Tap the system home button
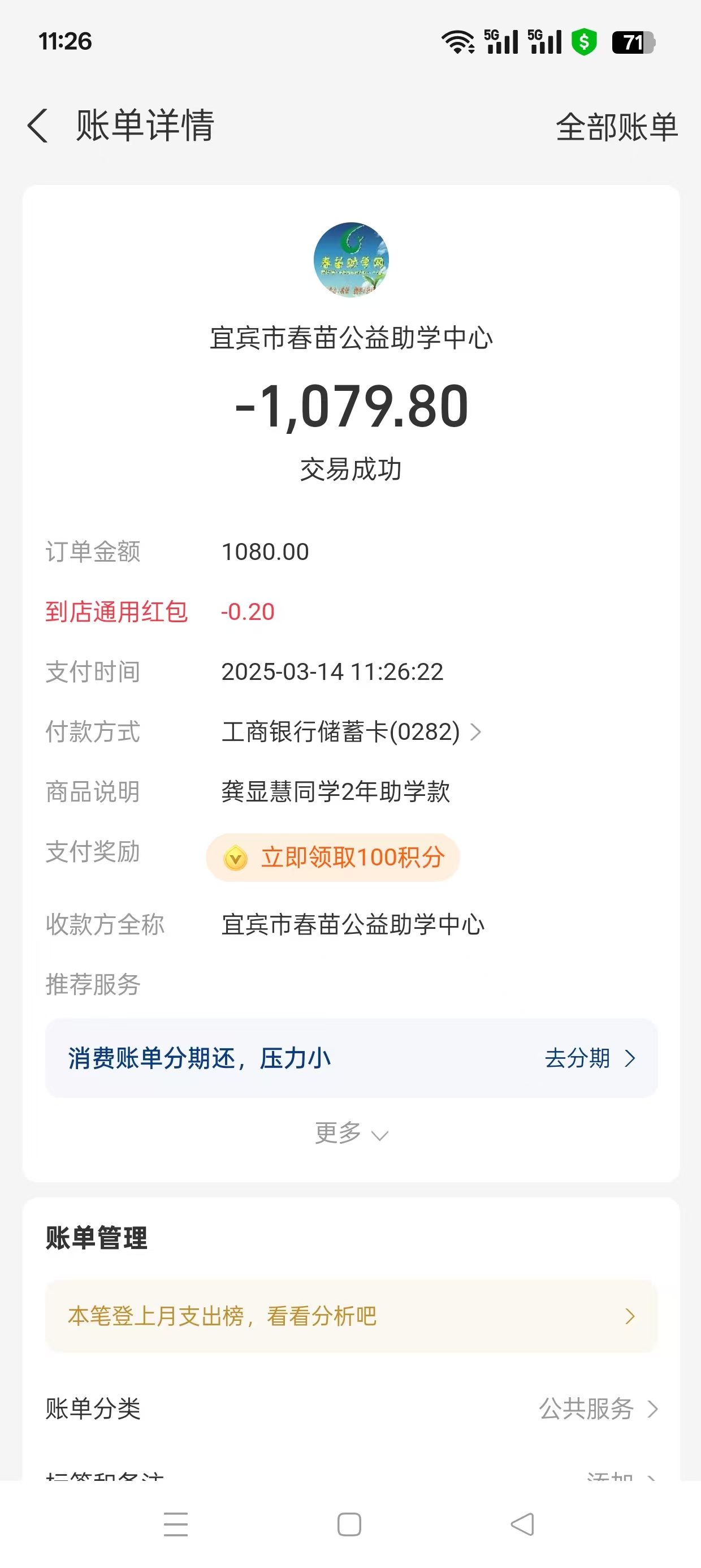Viewport: 701px width, 1568px height. 349,1524
